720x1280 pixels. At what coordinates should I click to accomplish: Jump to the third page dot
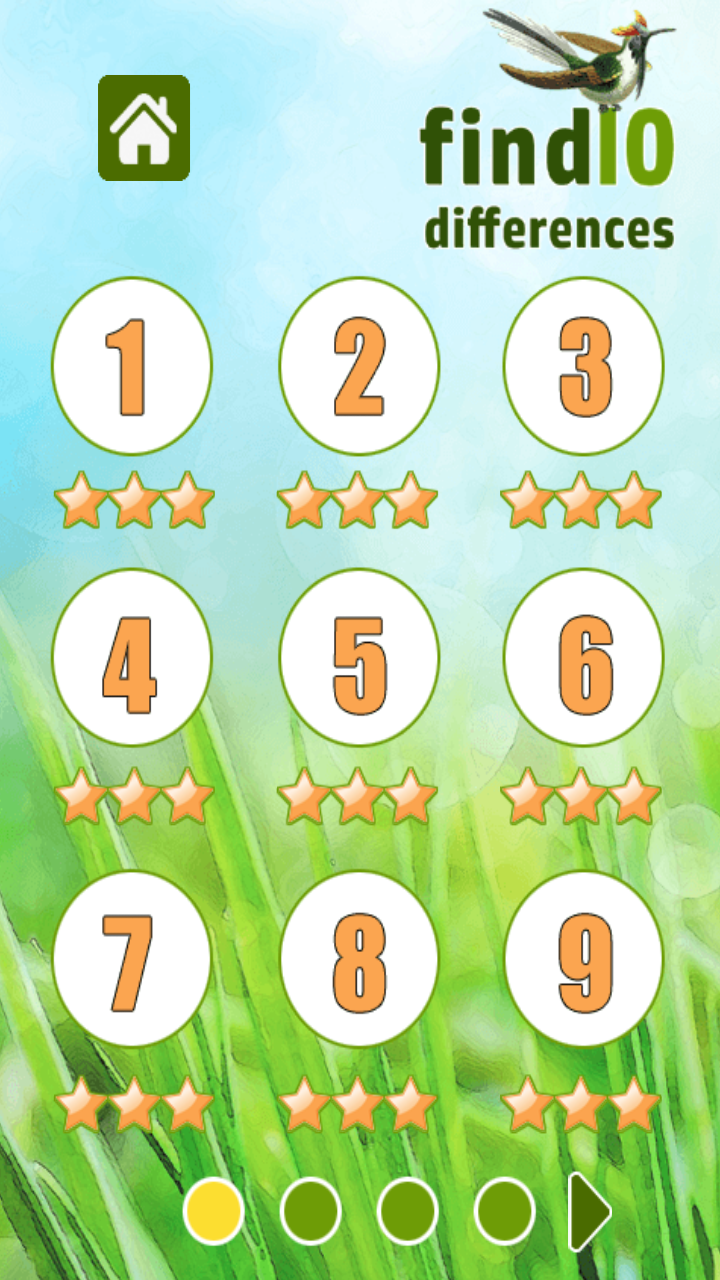pos(407,1211)
